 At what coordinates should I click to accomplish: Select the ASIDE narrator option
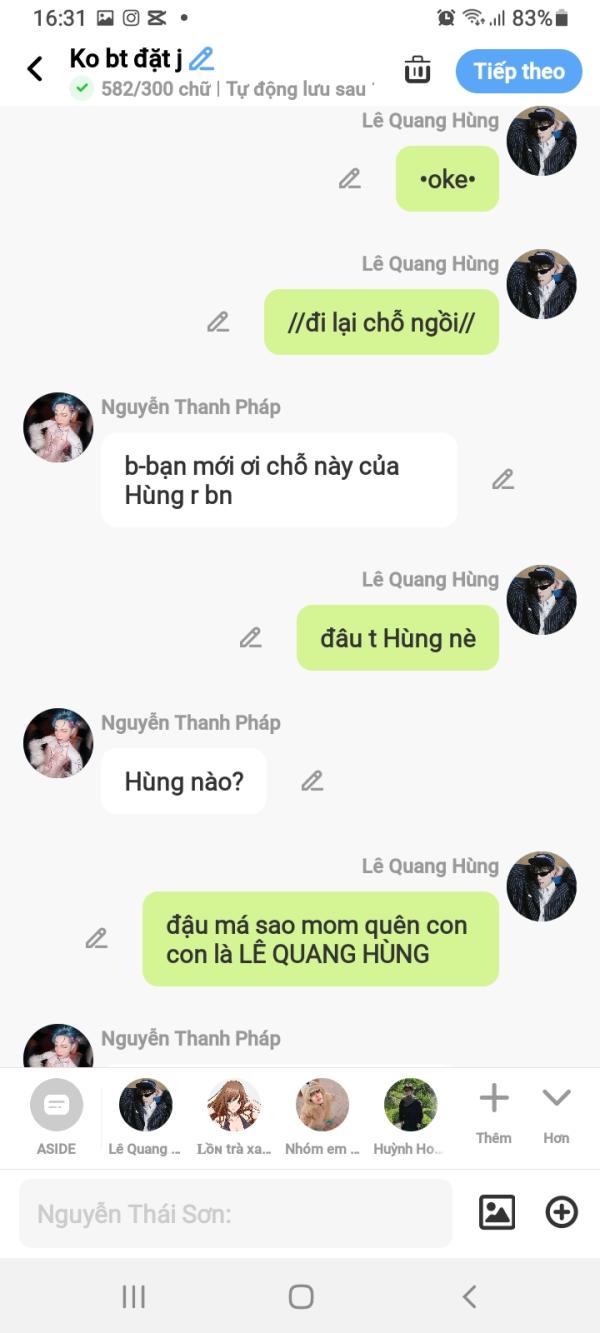56,1117
